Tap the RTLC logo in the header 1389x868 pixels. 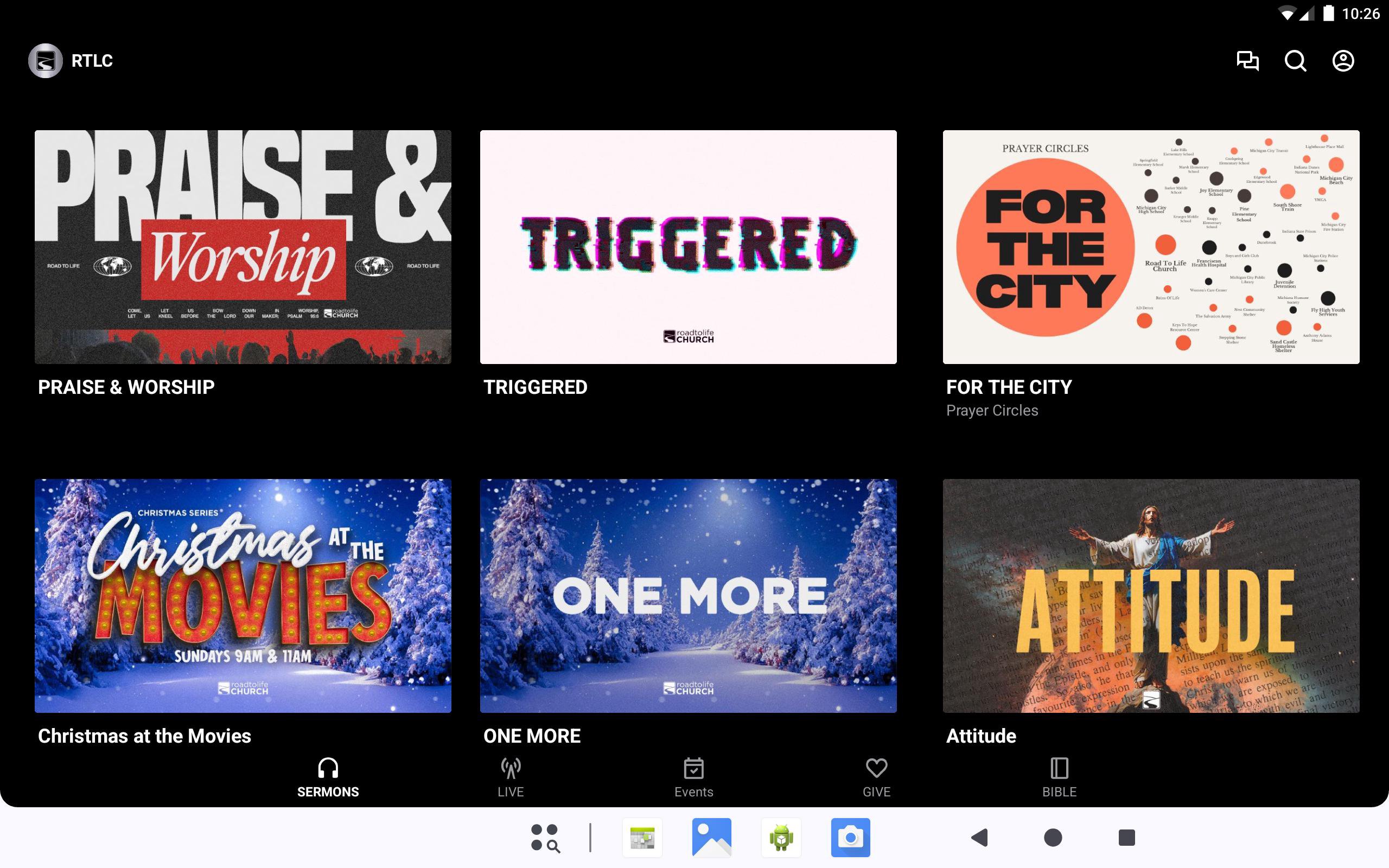point(46,61)
